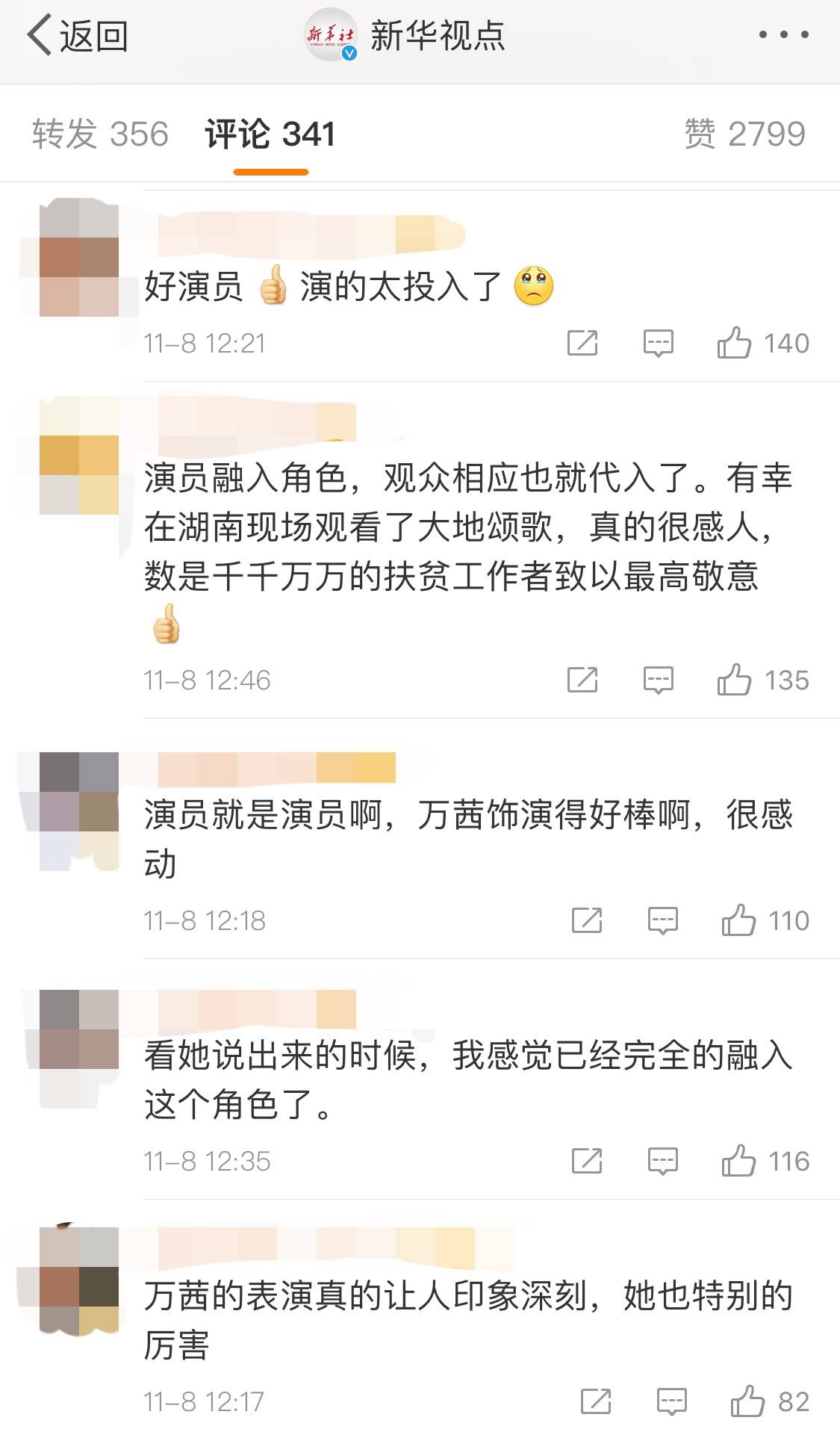Reply to the comment posted at 12:17
This screenshot has height=1435, width=840.
671,1402
